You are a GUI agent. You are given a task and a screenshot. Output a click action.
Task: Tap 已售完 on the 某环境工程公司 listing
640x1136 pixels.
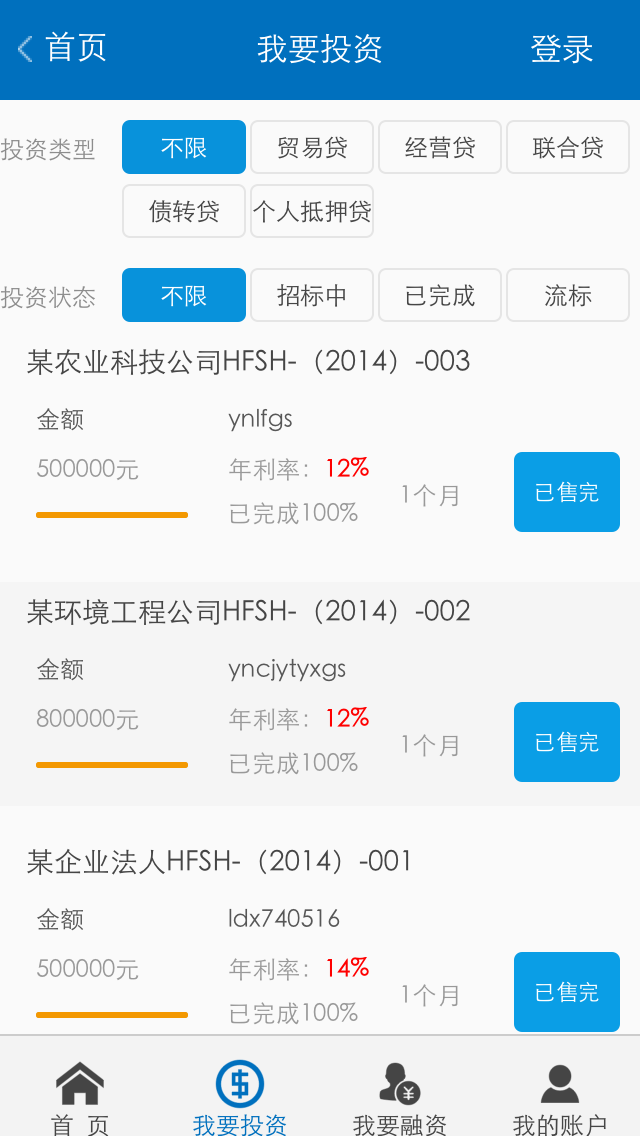point(567,742)
